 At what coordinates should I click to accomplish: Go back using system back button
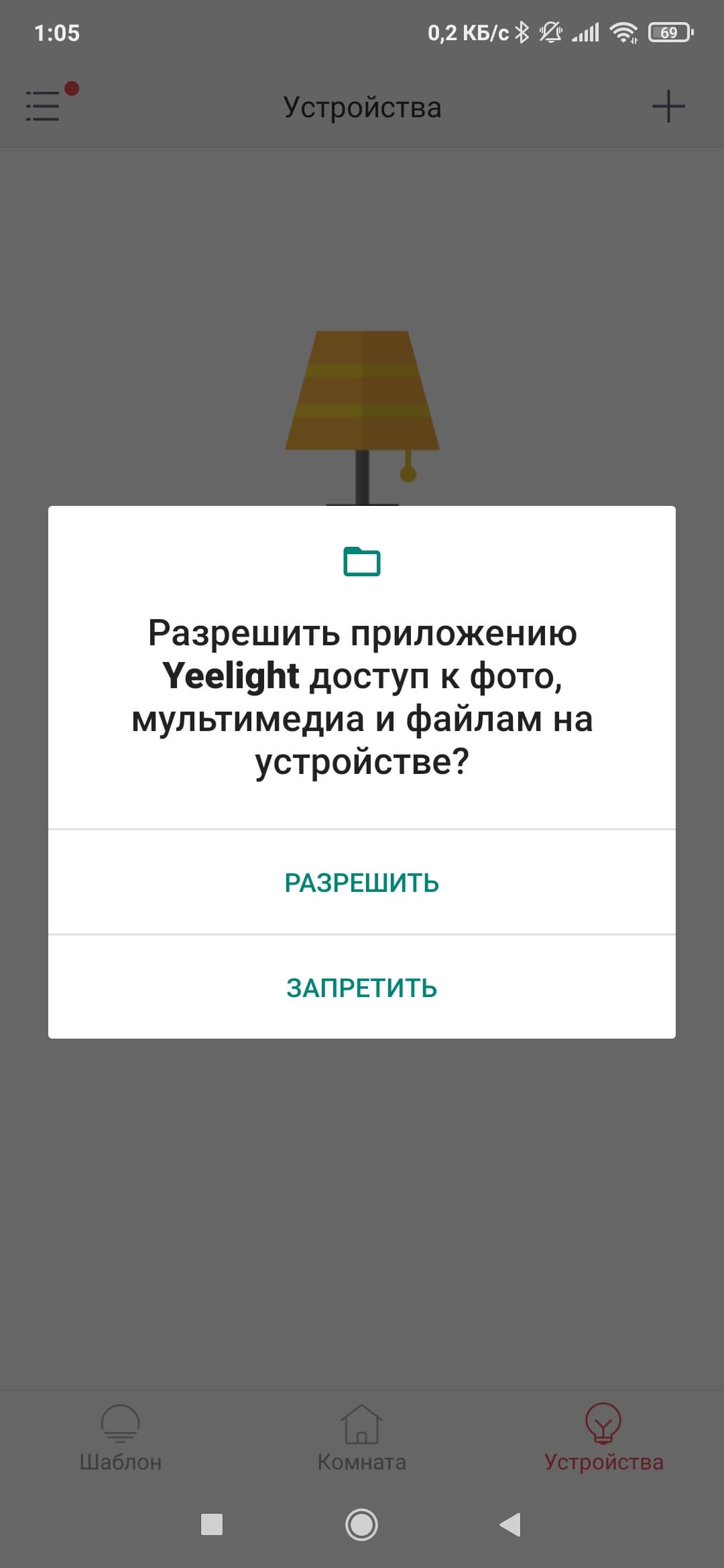(511, 1524)
